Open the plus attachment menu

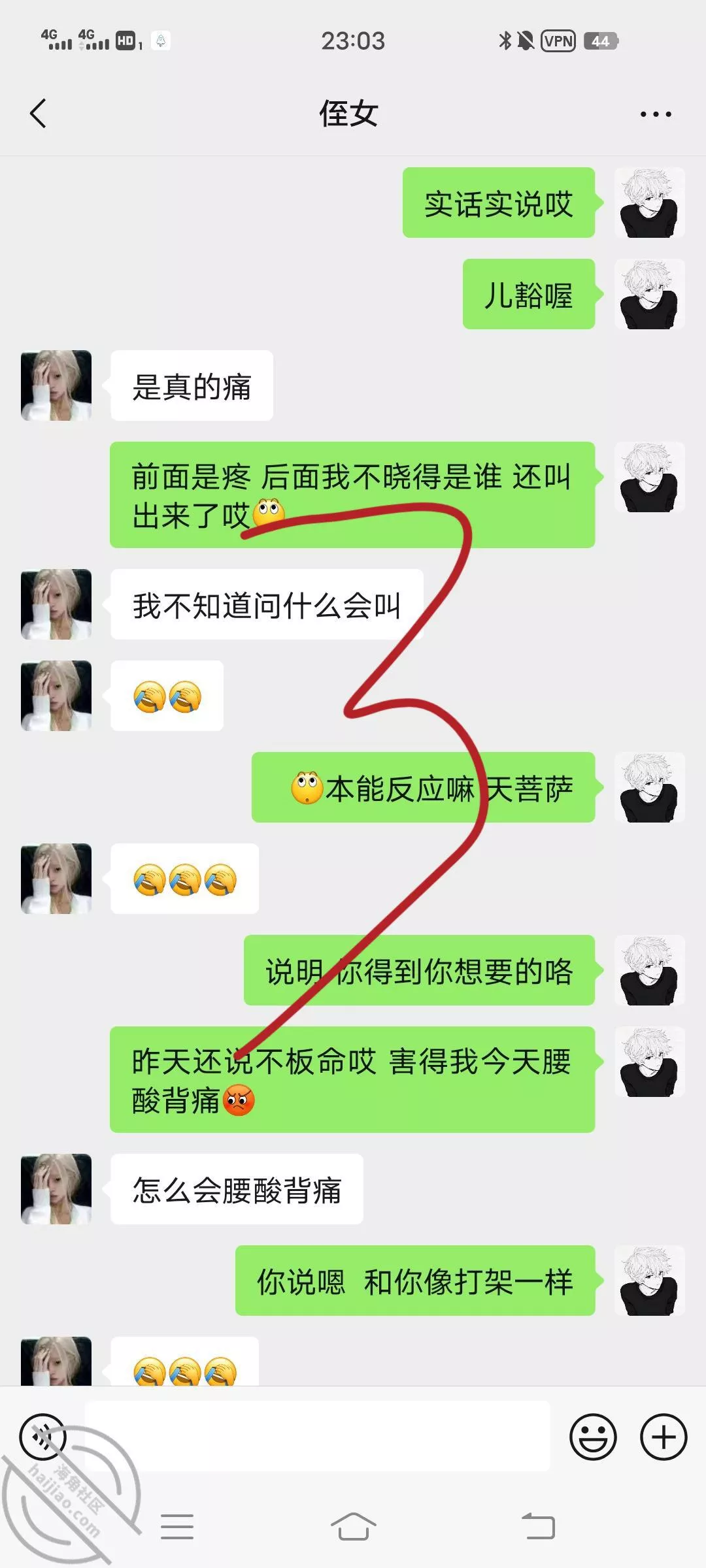point(664,1437)
